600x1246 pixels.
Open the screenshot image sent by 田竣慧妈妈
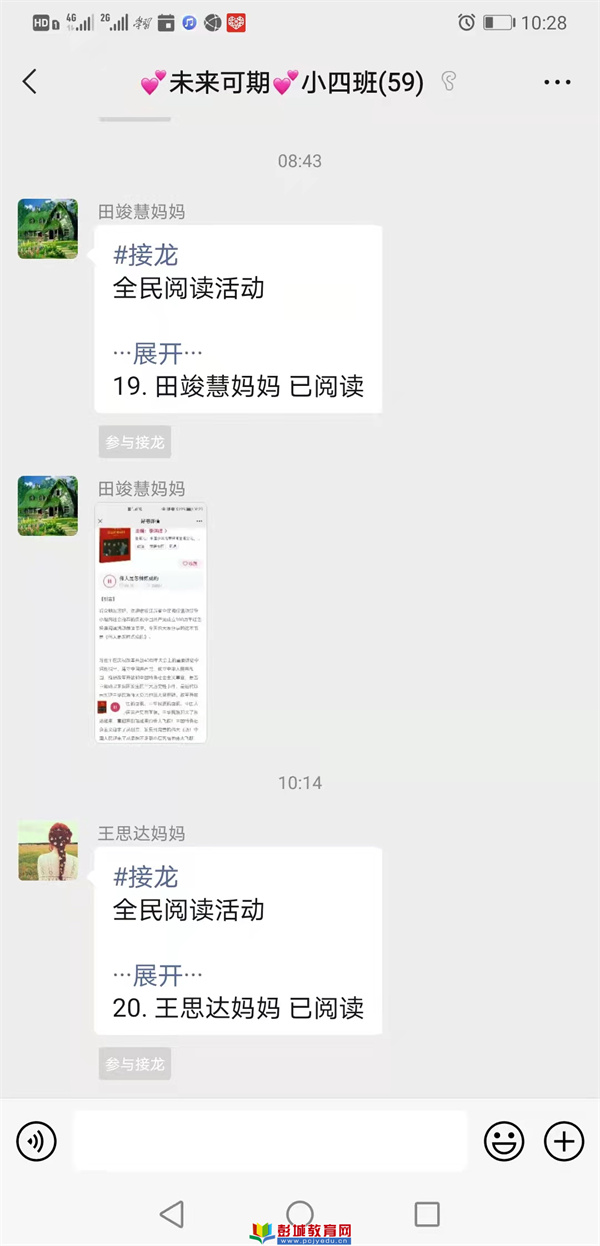pos(151,622)
